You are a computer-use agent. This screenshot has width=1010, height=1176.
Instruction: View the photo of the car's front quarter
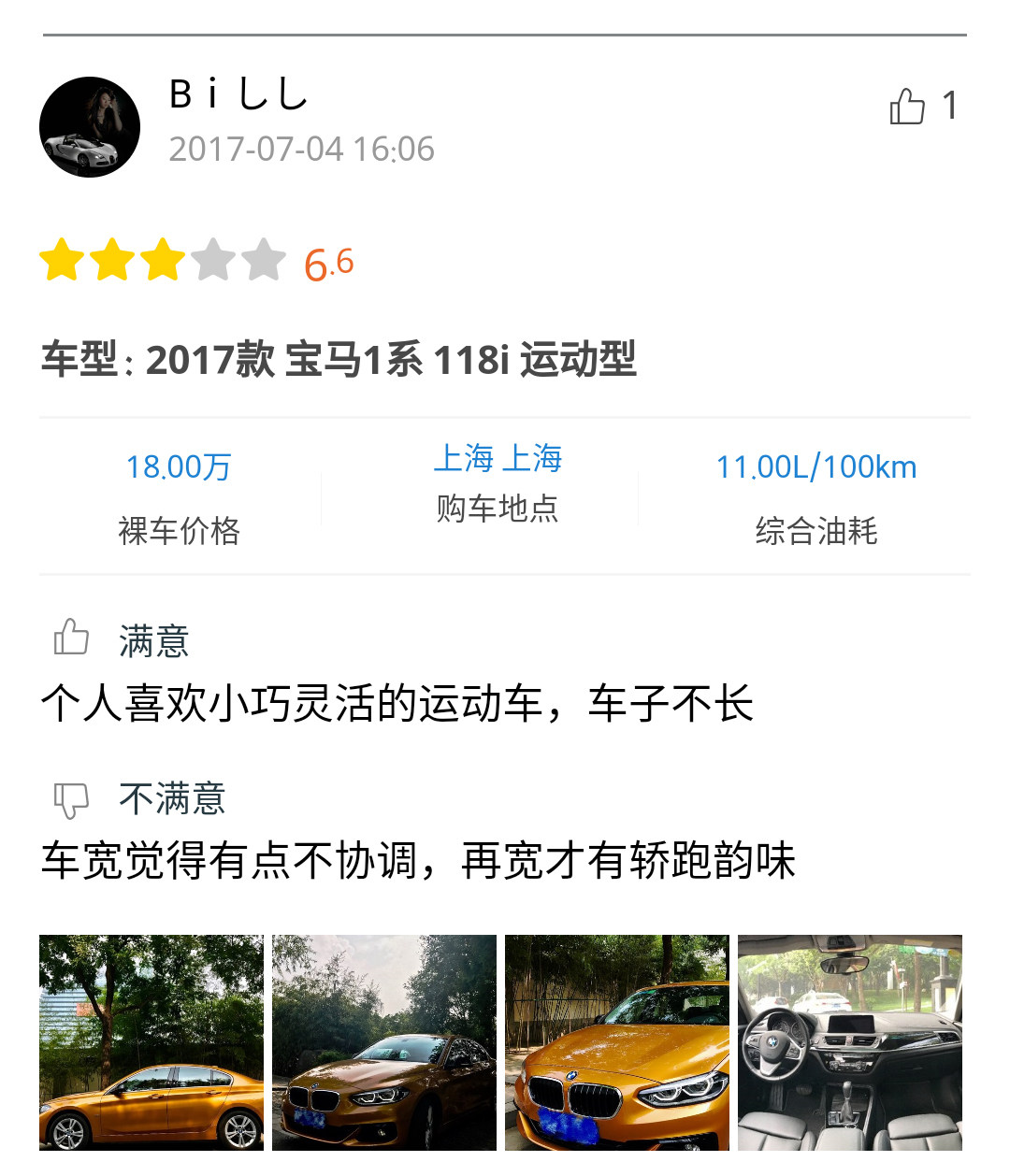pos(384,1042)
